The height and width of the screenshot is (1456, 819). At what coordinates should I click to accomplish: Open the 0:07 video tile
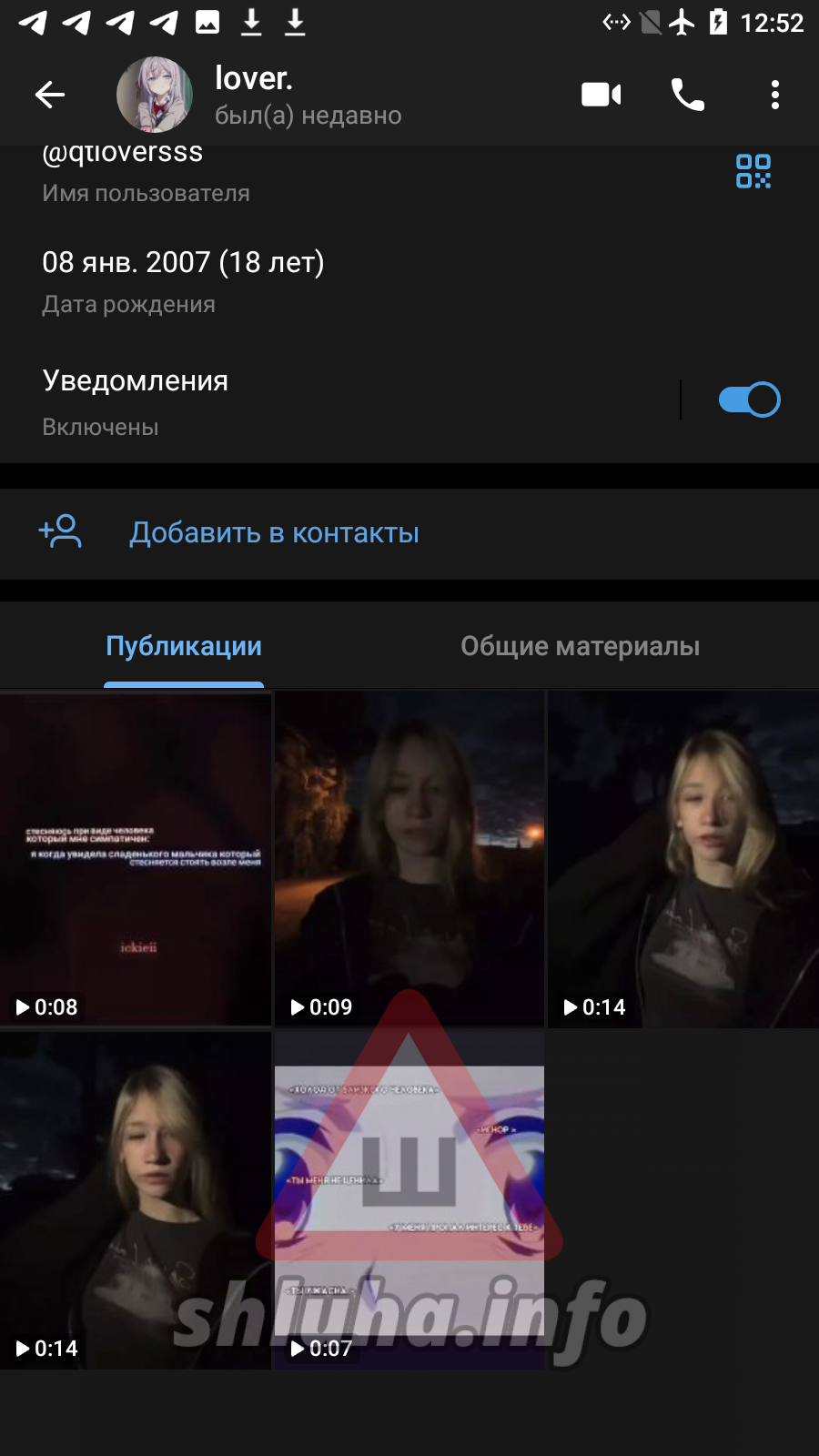[x=409, y=1201]
